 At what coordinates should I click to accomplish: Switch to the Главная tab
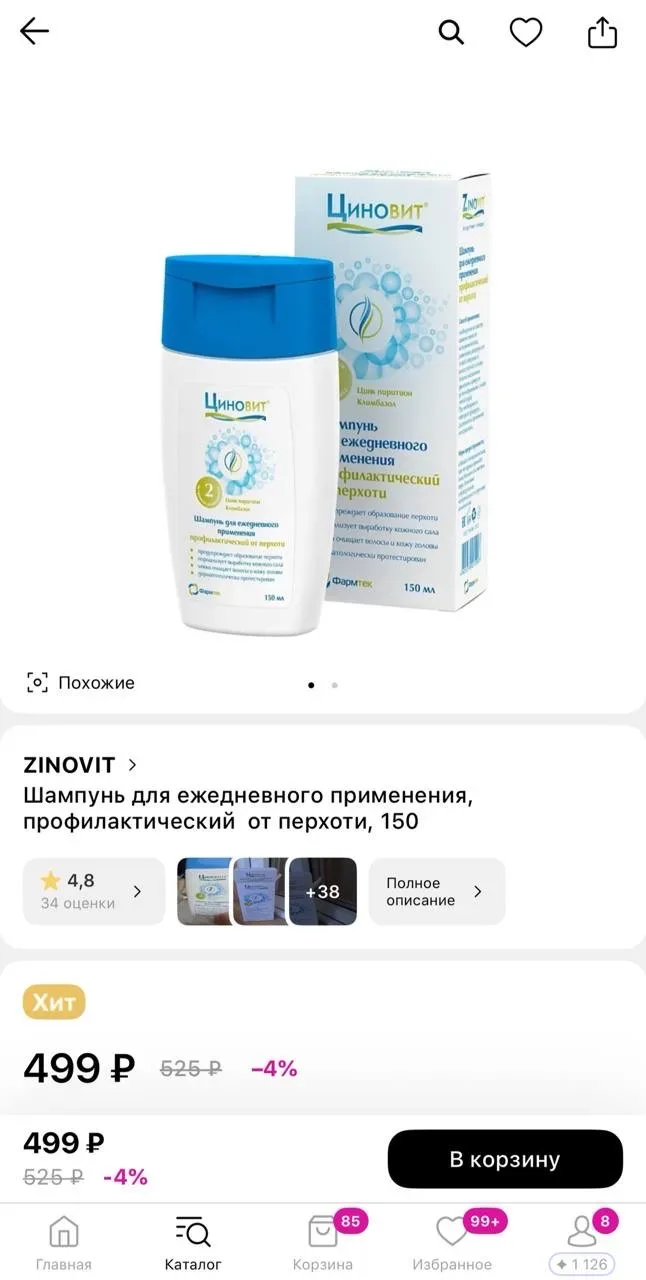point(64,1242)
